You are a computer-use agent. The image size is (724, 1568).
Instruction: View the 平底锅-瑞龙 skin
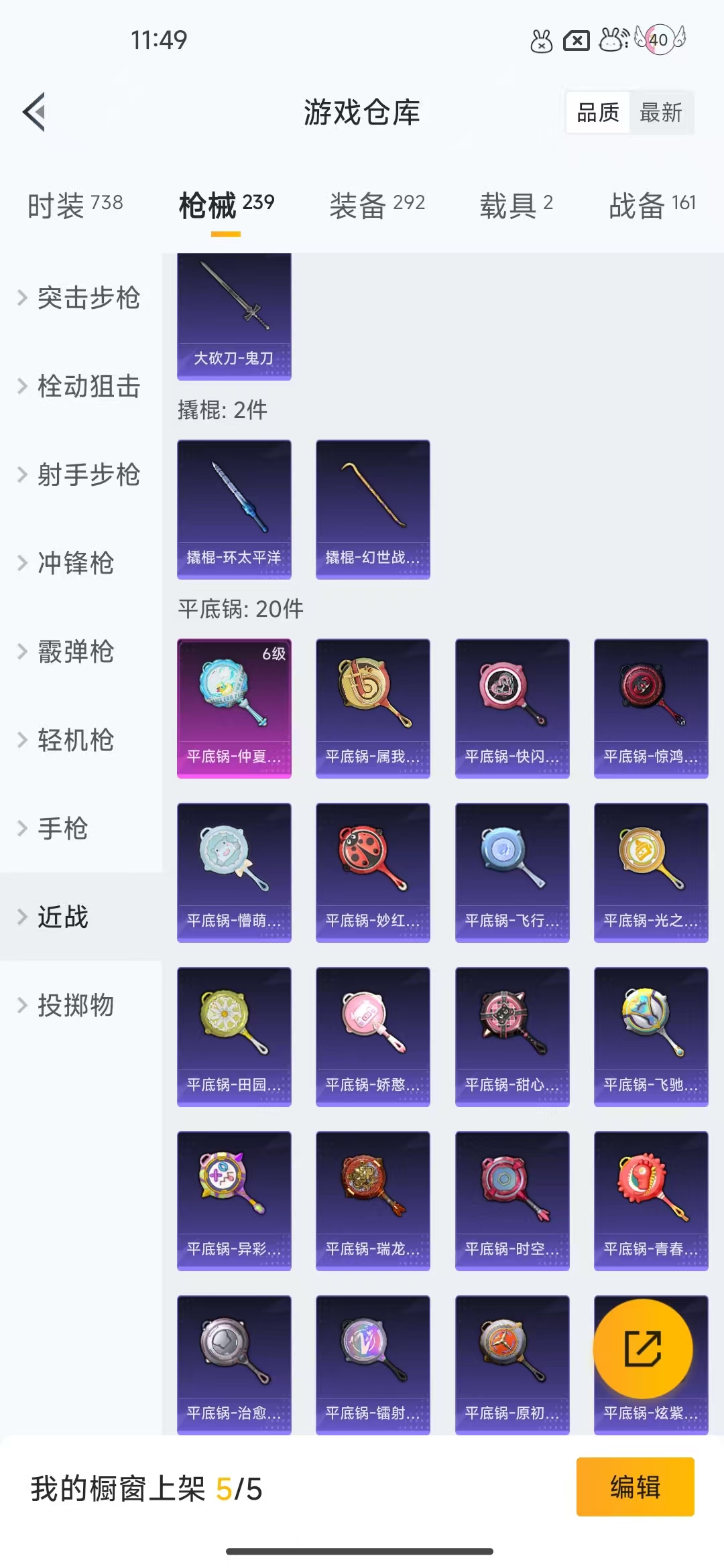tap(373, 1201)
